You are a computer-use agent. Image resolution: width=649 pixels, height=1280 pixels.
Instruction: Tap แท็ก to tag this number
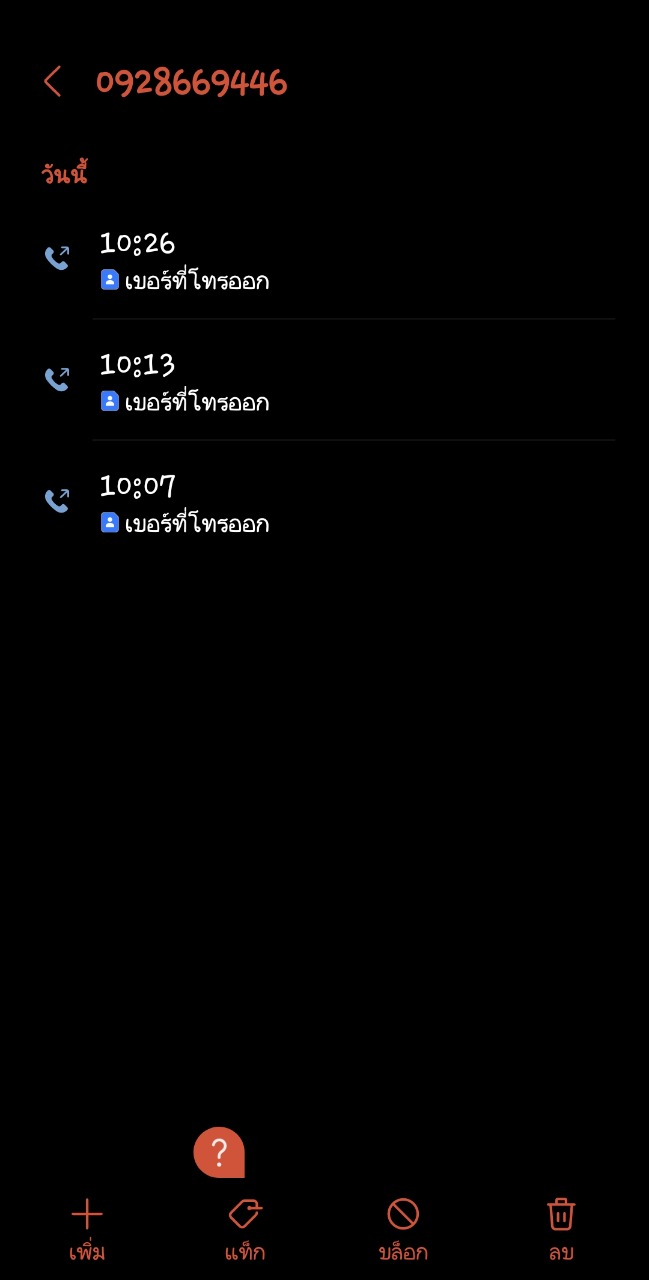pyautogui.click(x=245, y=1231)
